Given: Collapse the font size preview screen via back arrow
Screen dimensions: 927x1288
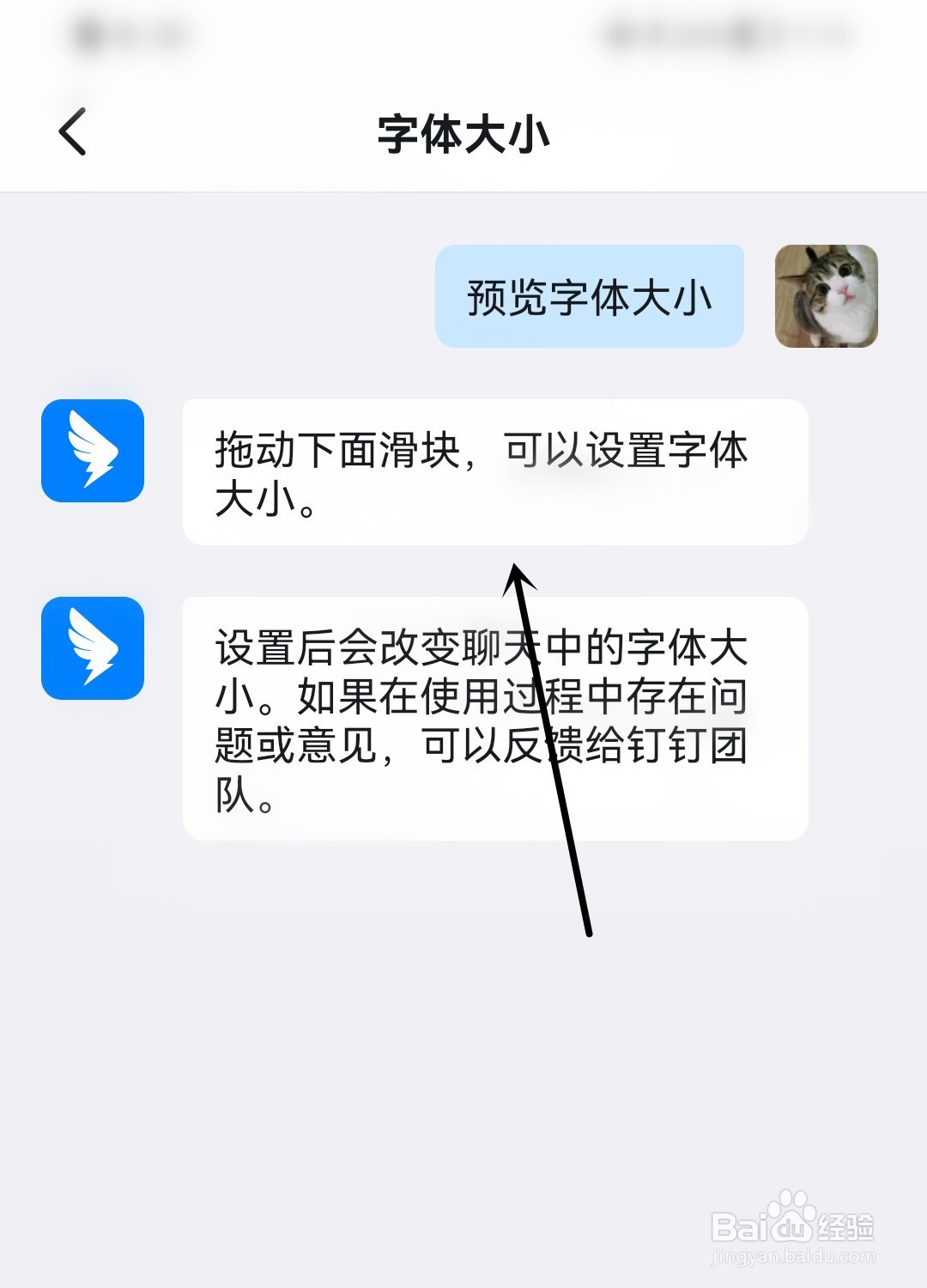Looking at the screenshot, I should [x=72, y=131].
